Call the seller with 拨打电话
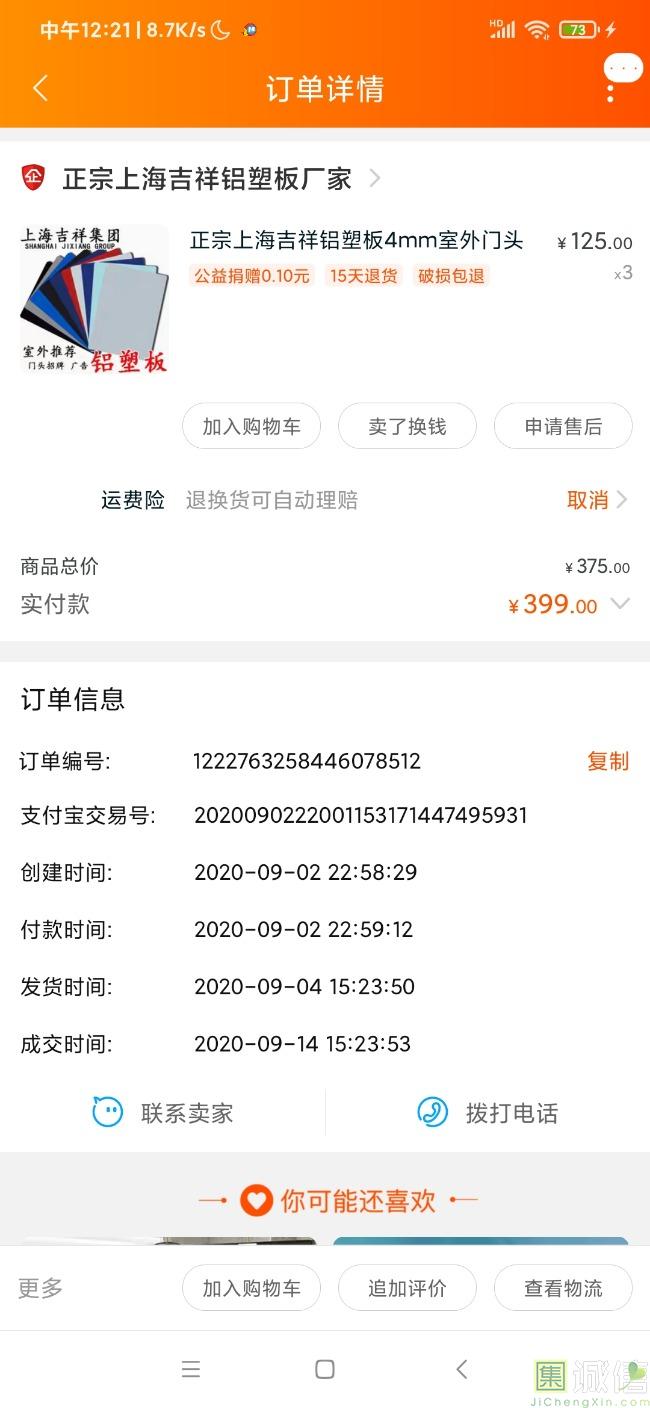The image size is (650, 1408). [x=488, y=1113]
